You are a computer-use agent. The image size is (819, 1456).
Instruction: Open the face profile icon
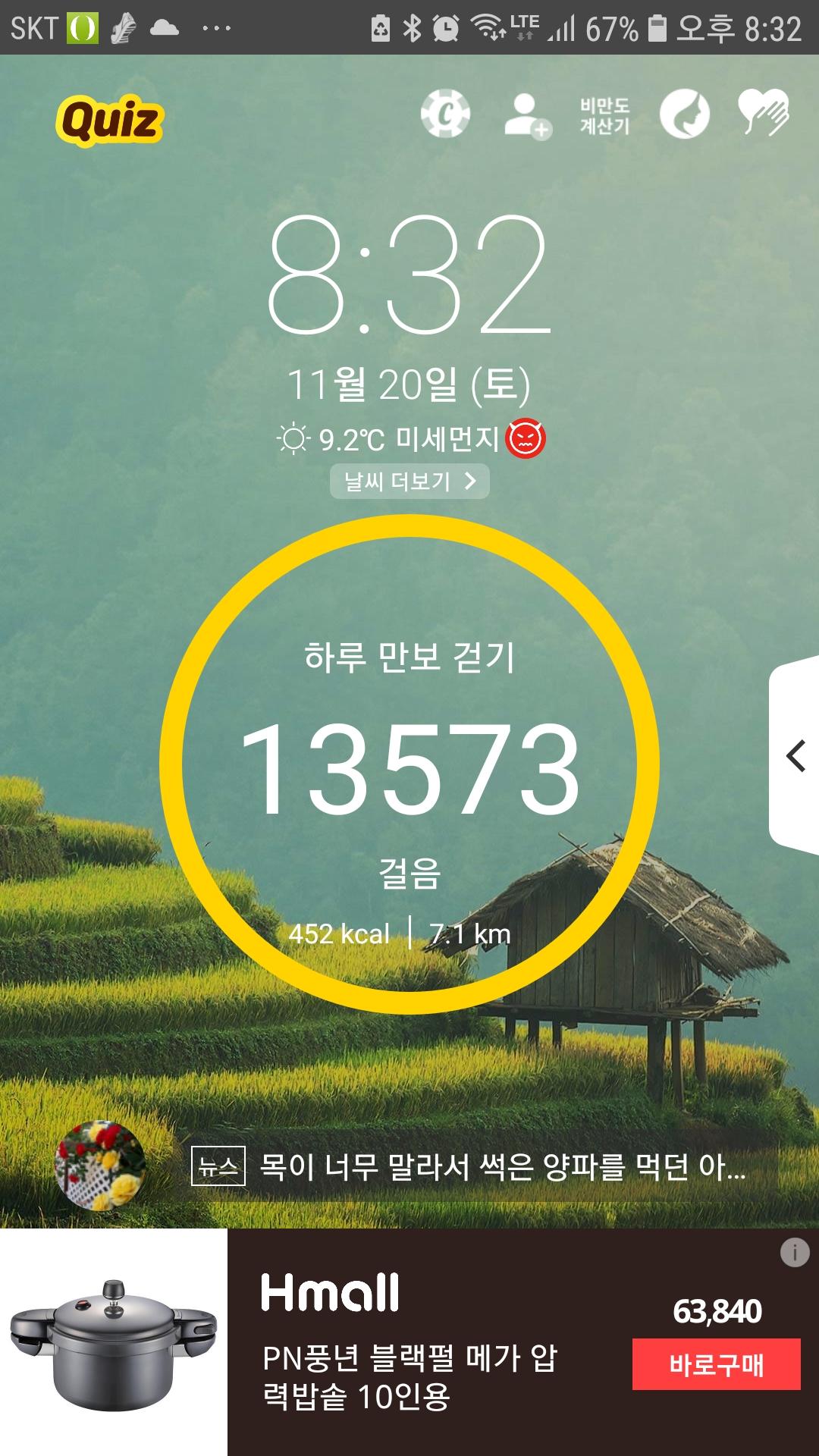pos(684,115)
